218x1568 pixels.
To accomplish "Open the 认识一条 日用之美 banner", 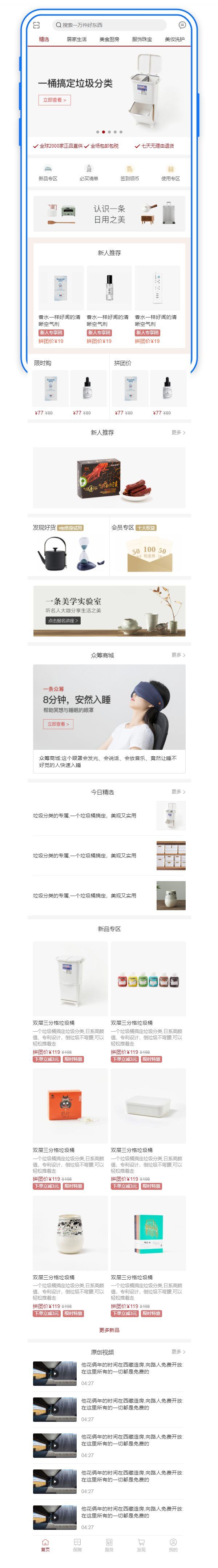I will (x=109, y=214).
